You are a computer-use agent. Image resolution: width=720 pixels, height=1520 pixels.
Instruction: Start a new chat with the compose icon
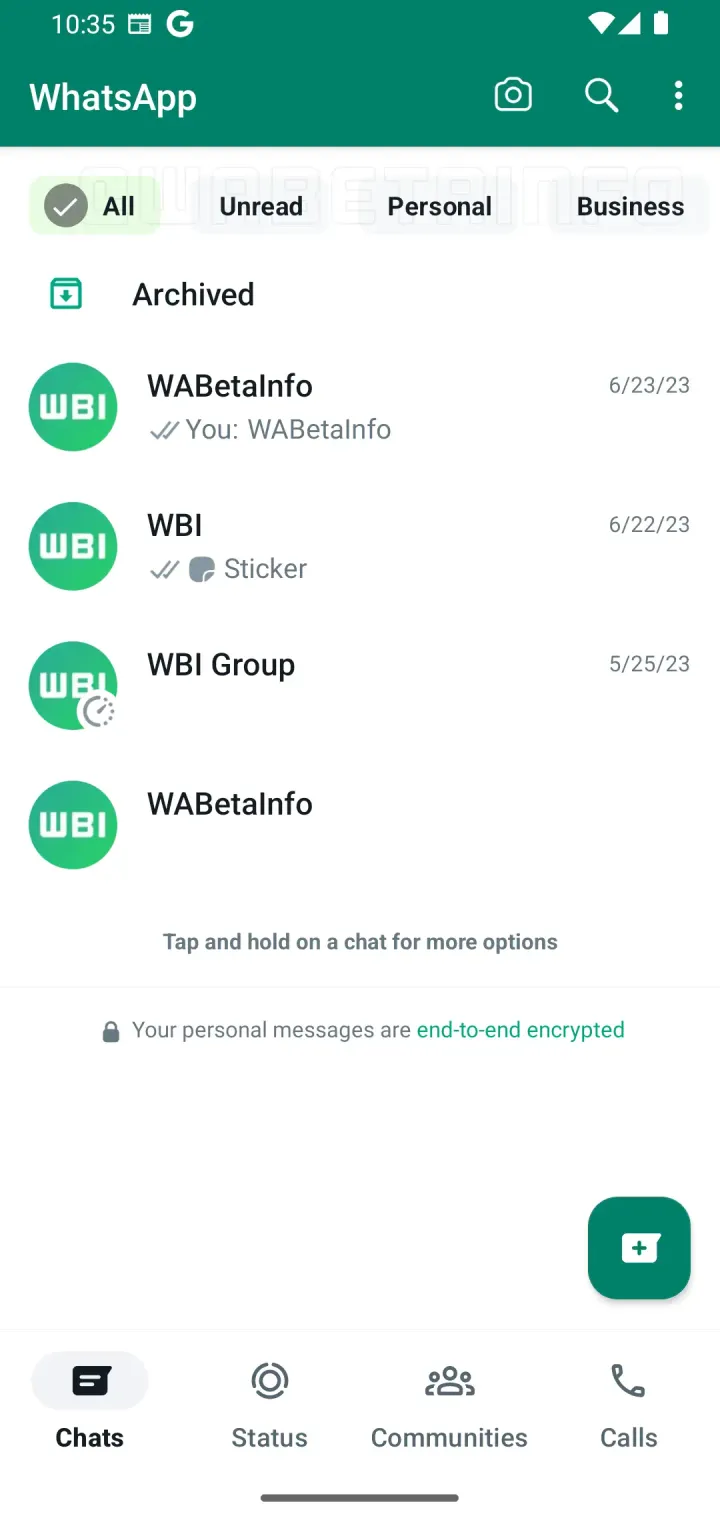pyautogui.click(x=638, y=1247)
